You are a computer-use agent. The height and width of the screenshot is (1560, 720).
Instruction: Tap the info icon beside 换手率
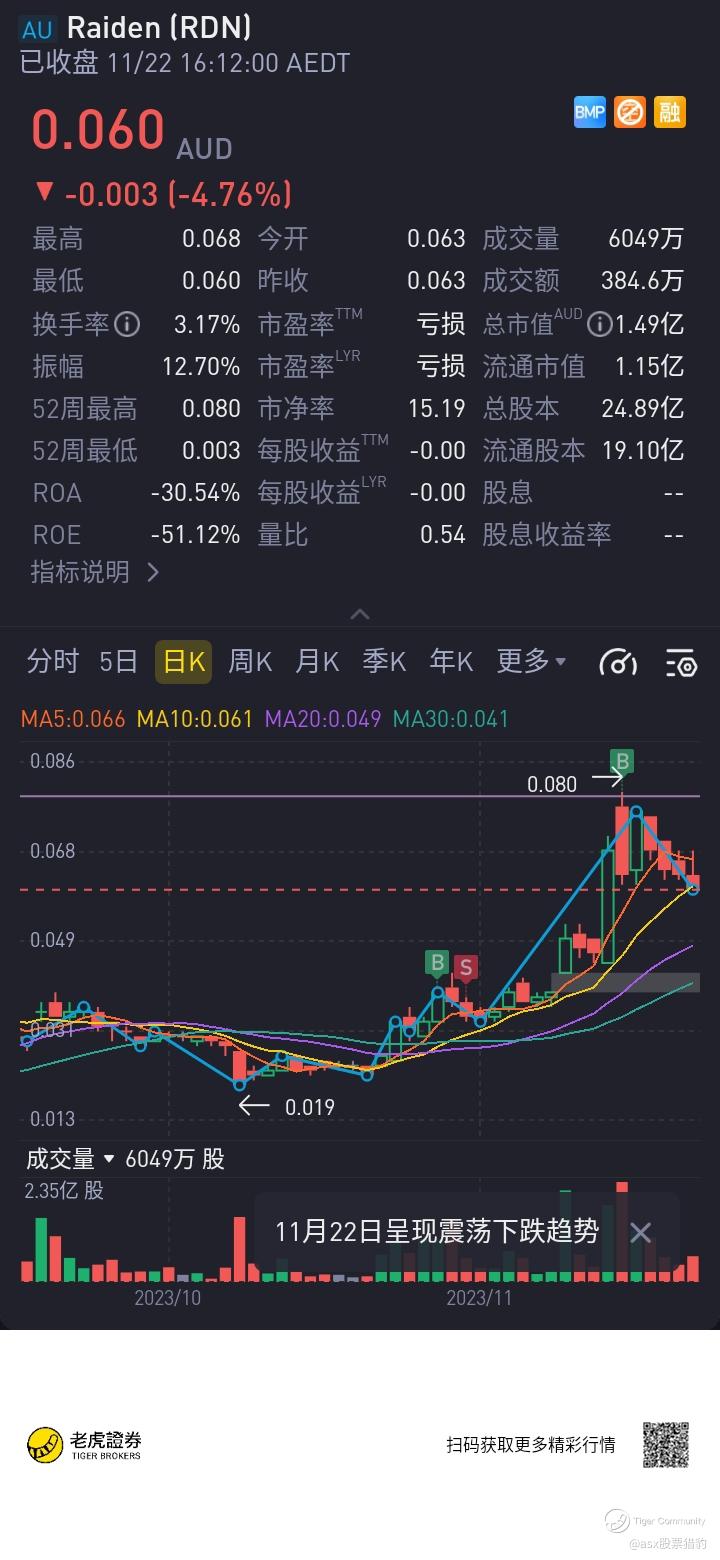(x=127, y=324)
